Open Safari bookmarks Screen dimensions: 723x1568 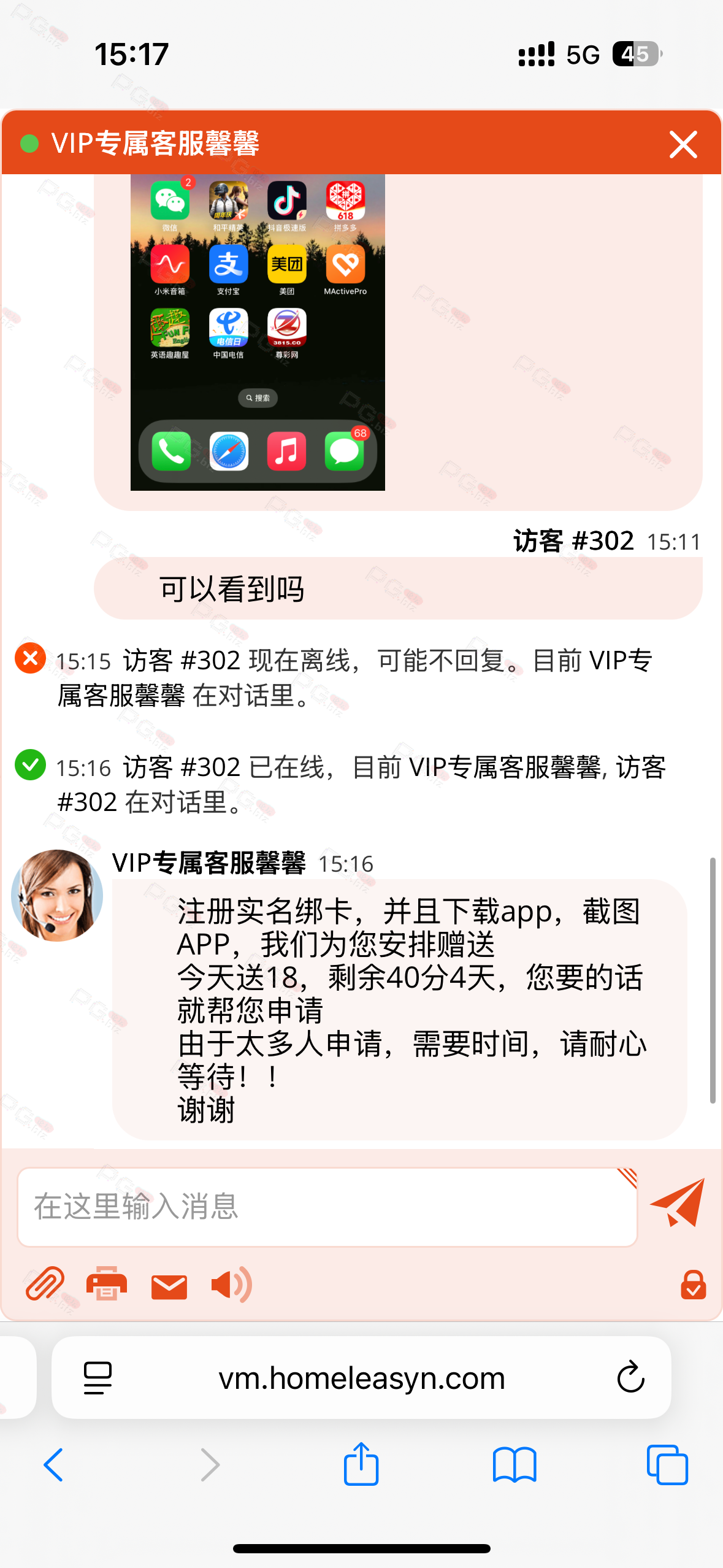pyautogui.click(x=515, y=1465)
